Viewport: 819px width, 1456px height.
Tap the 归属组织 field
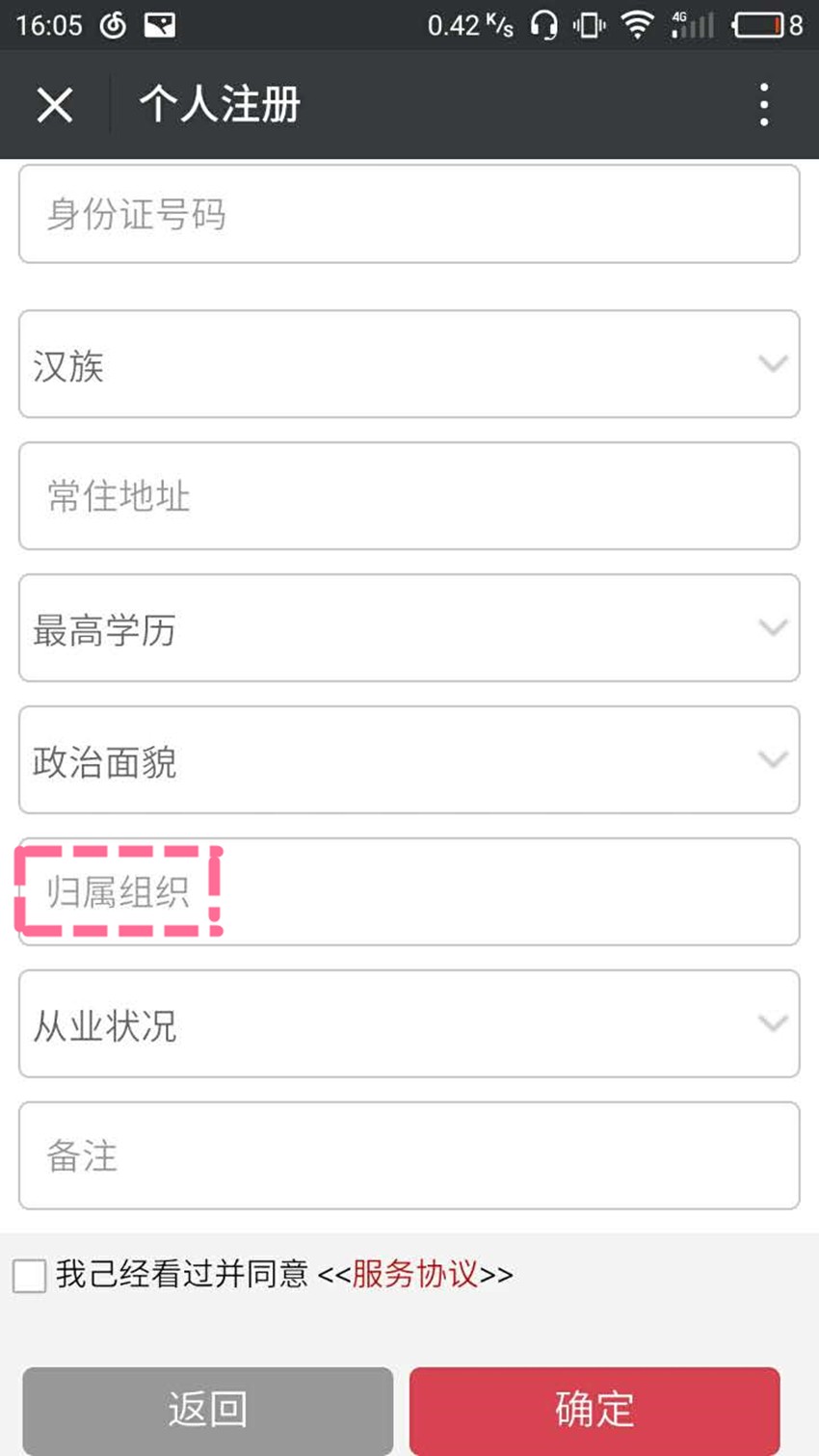[409, 892]
